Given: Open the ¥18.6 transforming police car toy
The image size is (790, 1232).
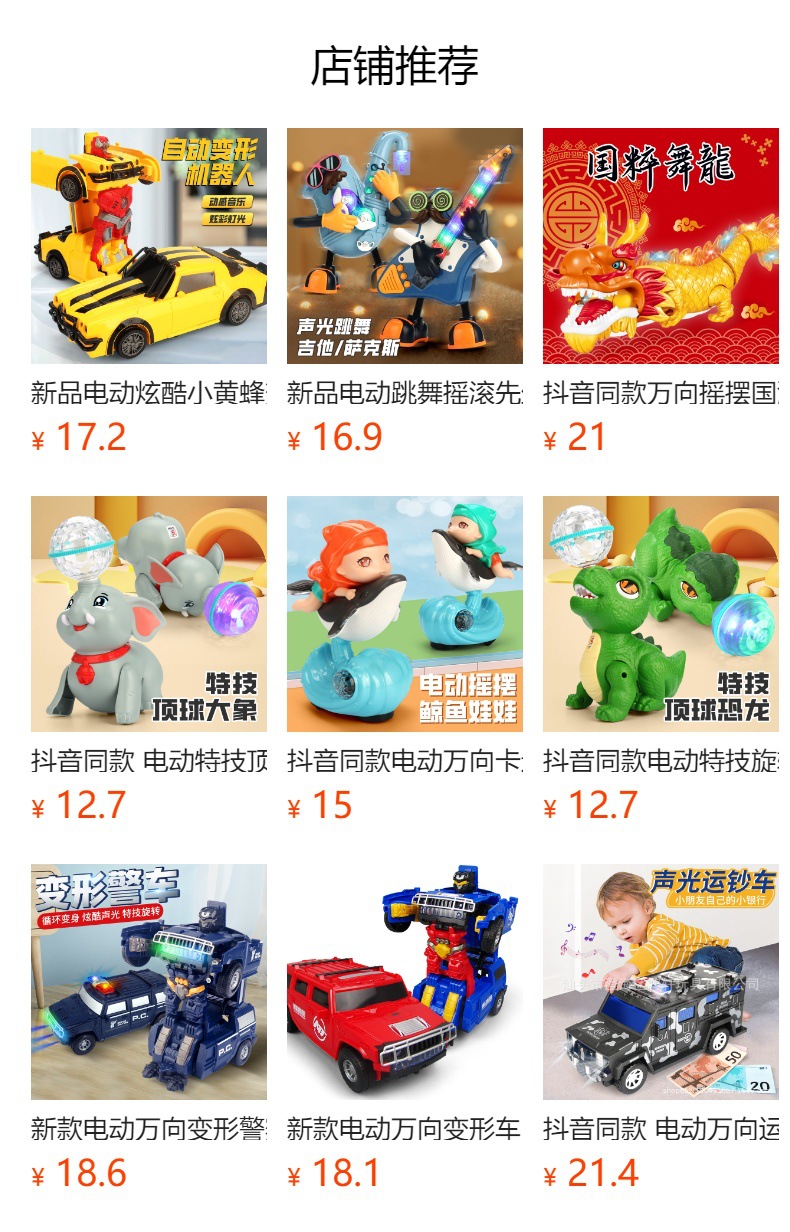Looking at the screenshot, I should pos(149,982).
